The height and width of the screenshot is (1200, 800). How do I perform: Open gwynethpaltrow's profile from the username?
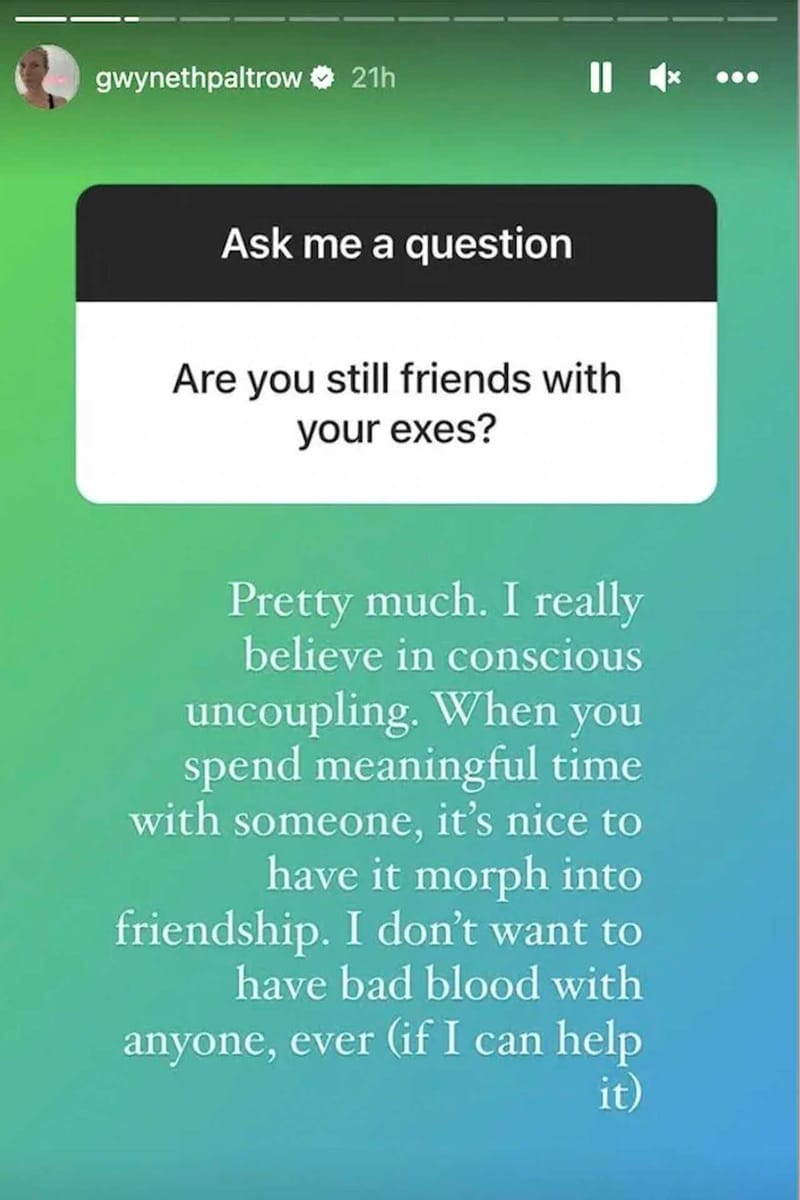point(198,78)
